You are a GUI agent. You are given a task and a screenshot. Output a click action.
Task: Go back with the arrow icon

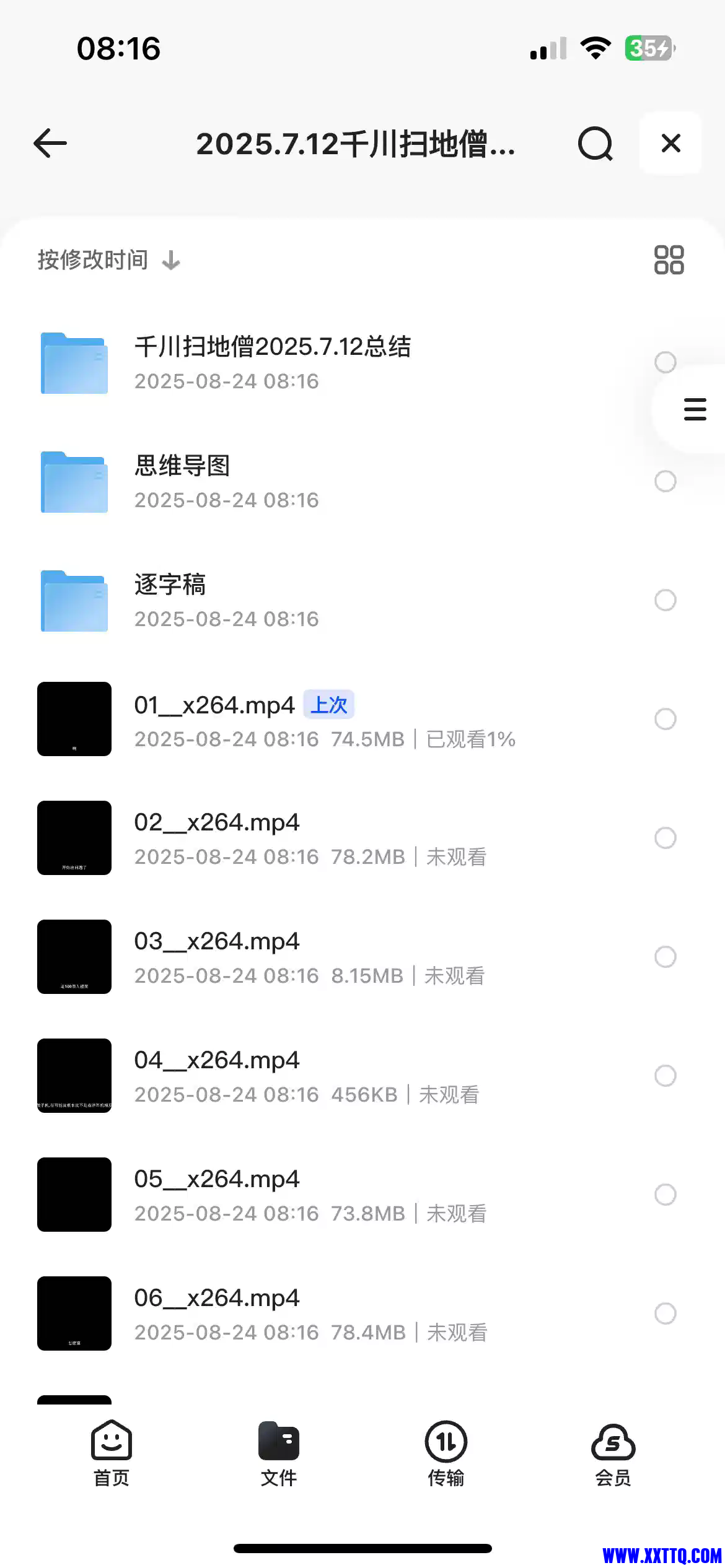(x=50, y=143)
